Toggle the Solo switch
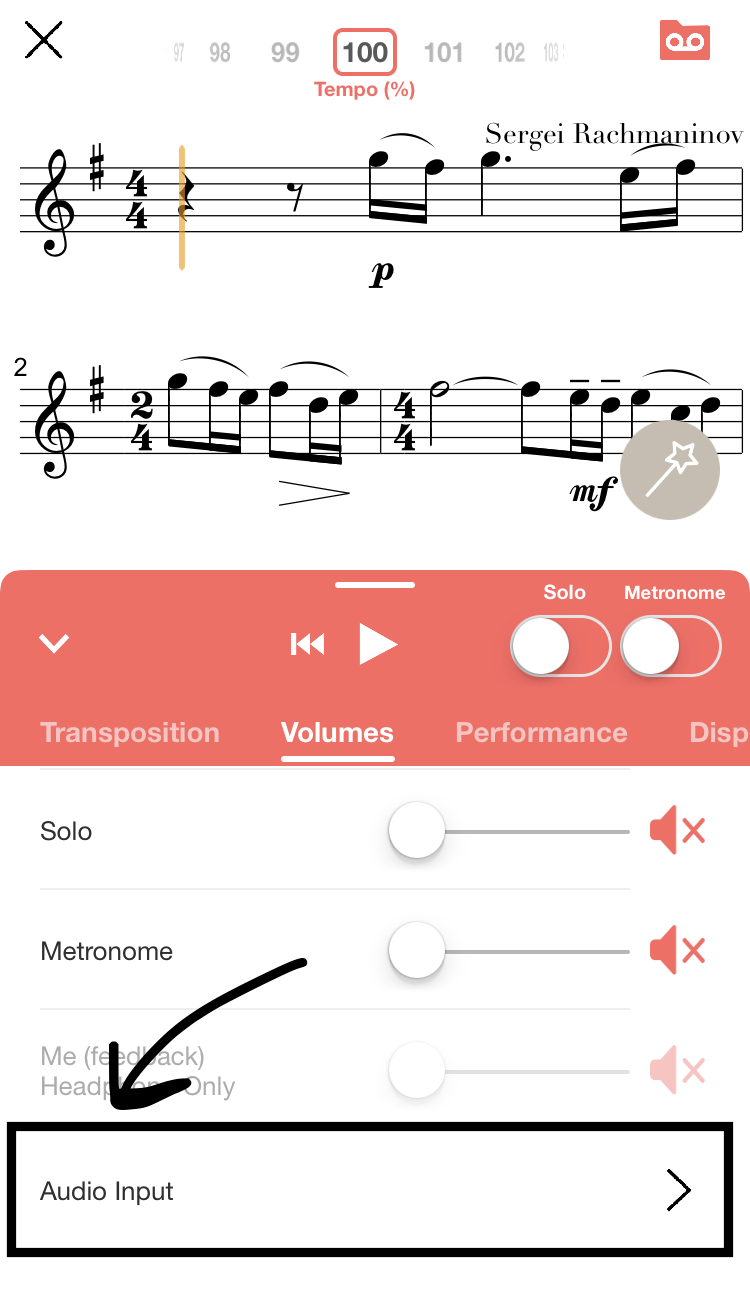Image resolution: width=750 pixels, height=1290 pixels. click(560, 647)
